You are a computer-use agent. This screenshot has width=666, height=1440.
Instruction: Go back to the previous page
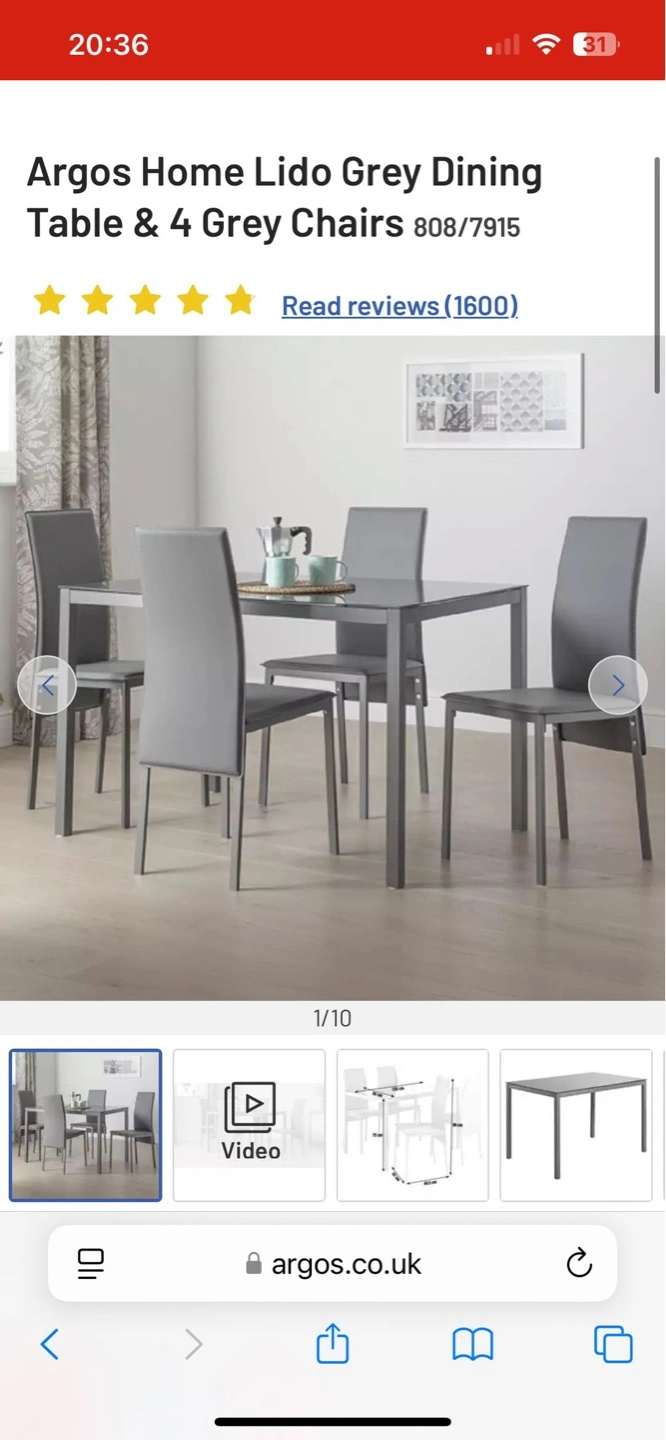[x=49, y=1345]
